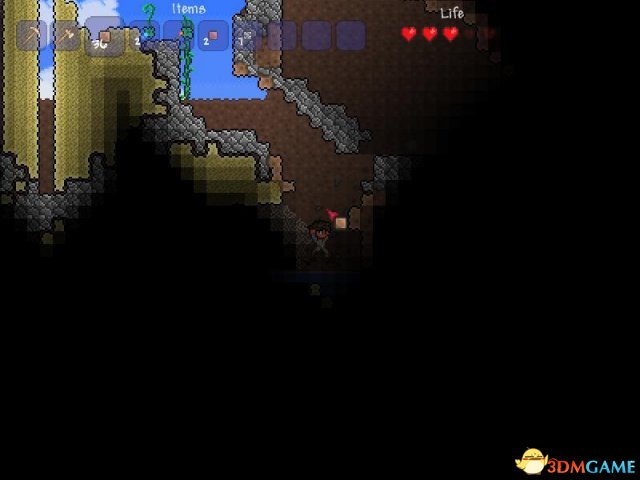Select the axe in the hotbar
This screenshot has width=640, height=480.
(x=66, y=36)
